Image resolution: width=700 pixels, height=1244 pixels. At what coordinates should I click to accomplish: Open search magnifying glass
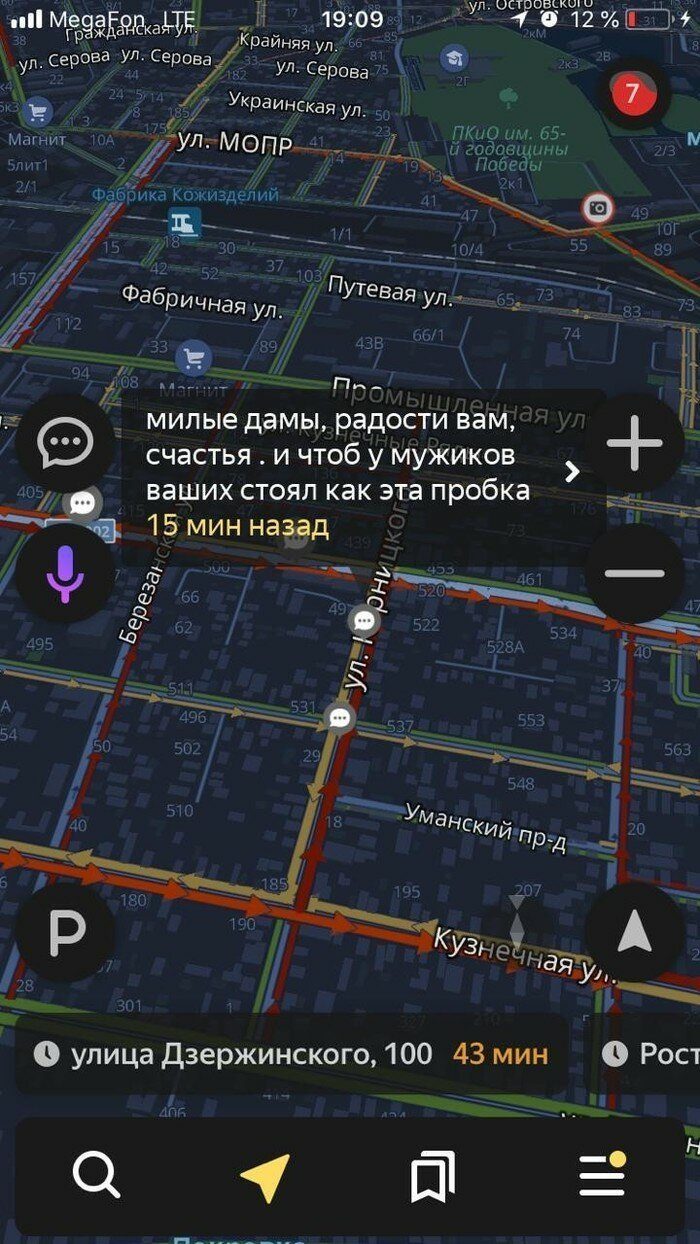pyautogui.click(x=97, y=1175)
